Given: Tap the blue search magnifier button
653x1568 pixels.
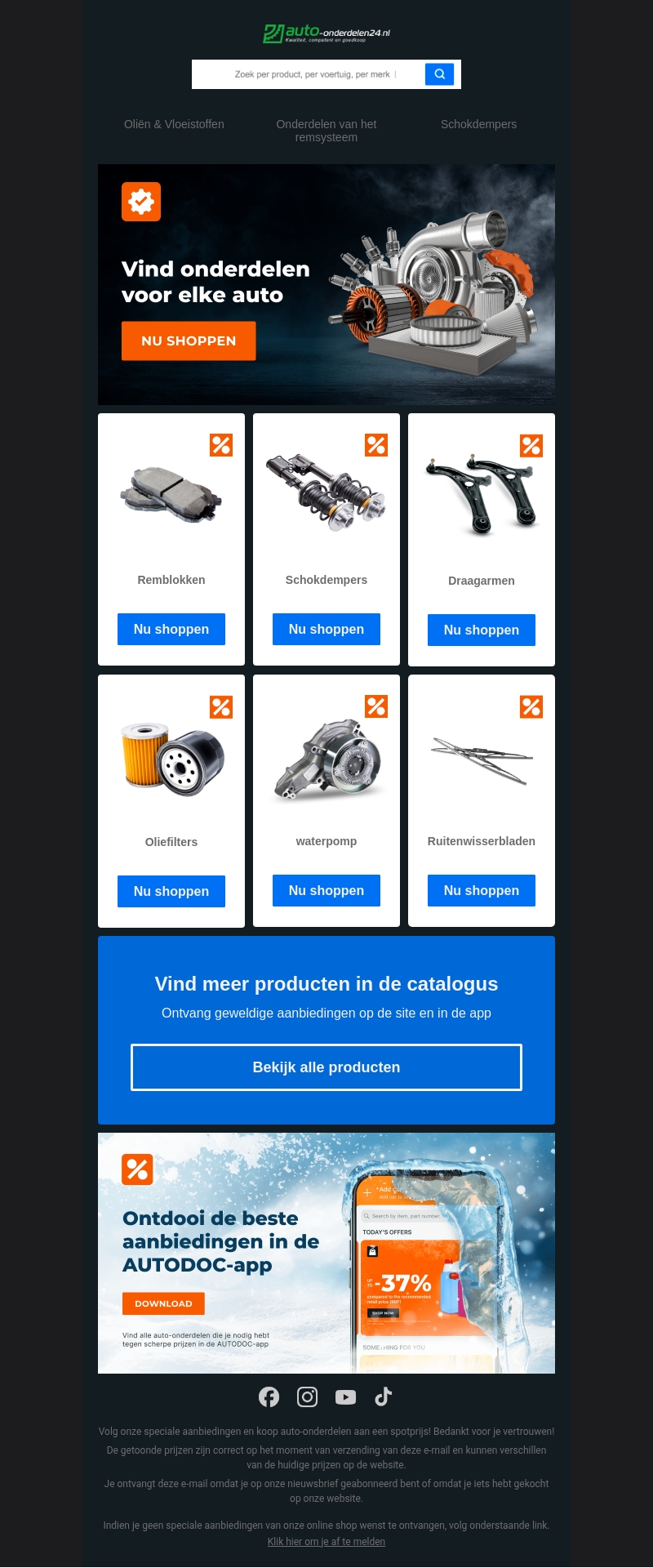Looking at the screenshot, I should coord(439,74).
